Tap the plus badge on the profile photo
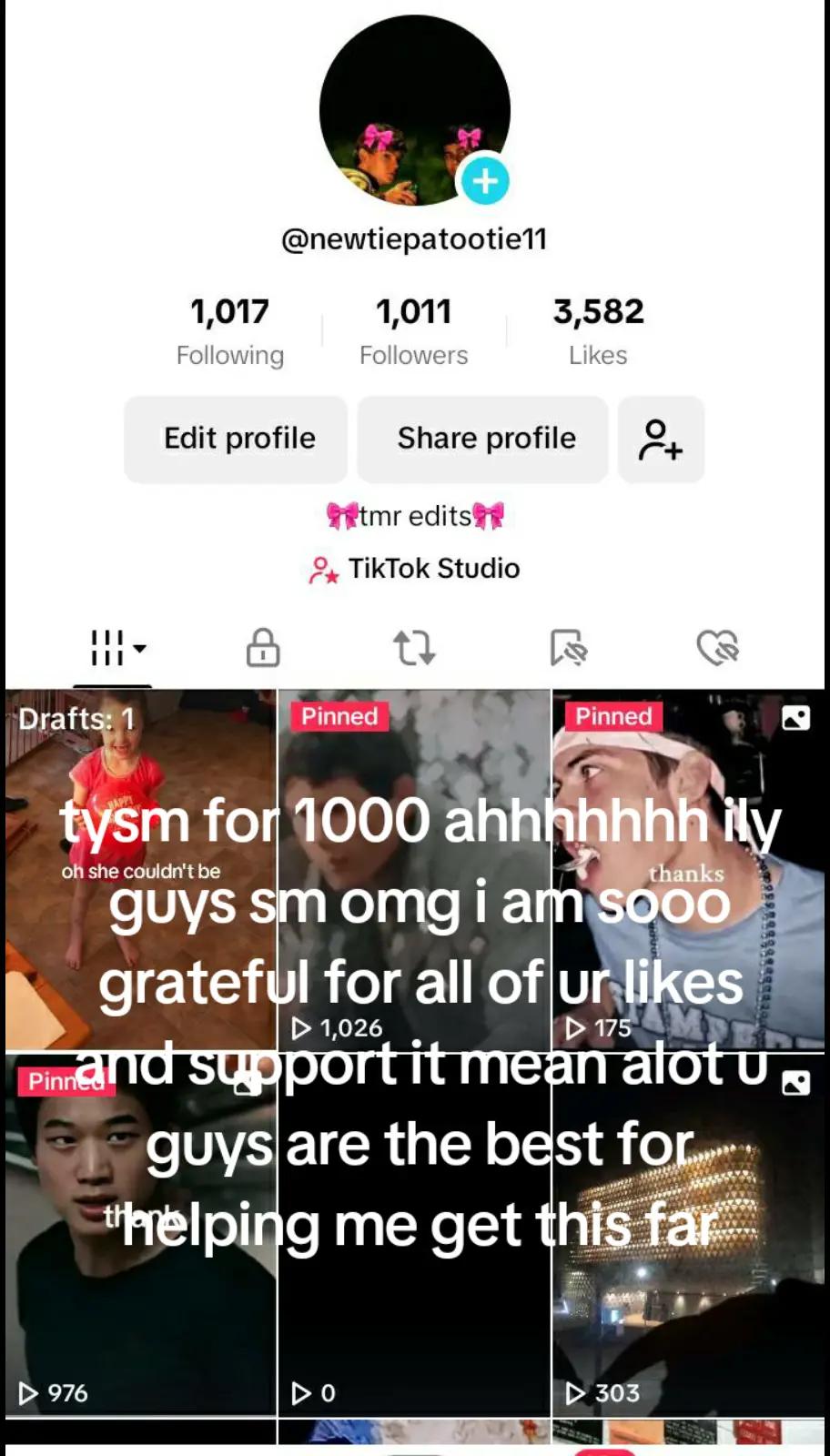Viewport: 830px width, 1456px height. 485,181
